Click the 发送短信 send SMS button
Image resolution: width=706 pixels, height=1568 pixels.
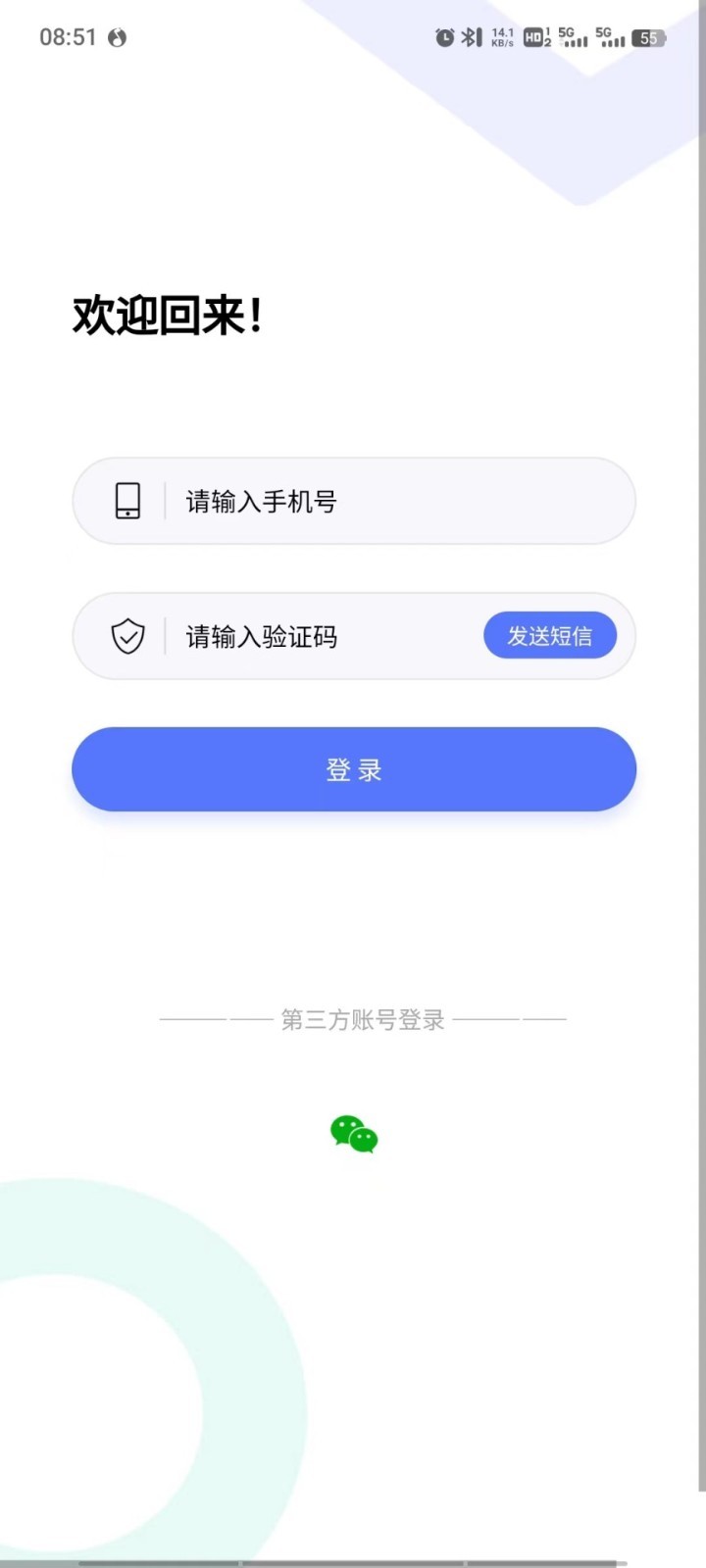click(x=550, y=635)
